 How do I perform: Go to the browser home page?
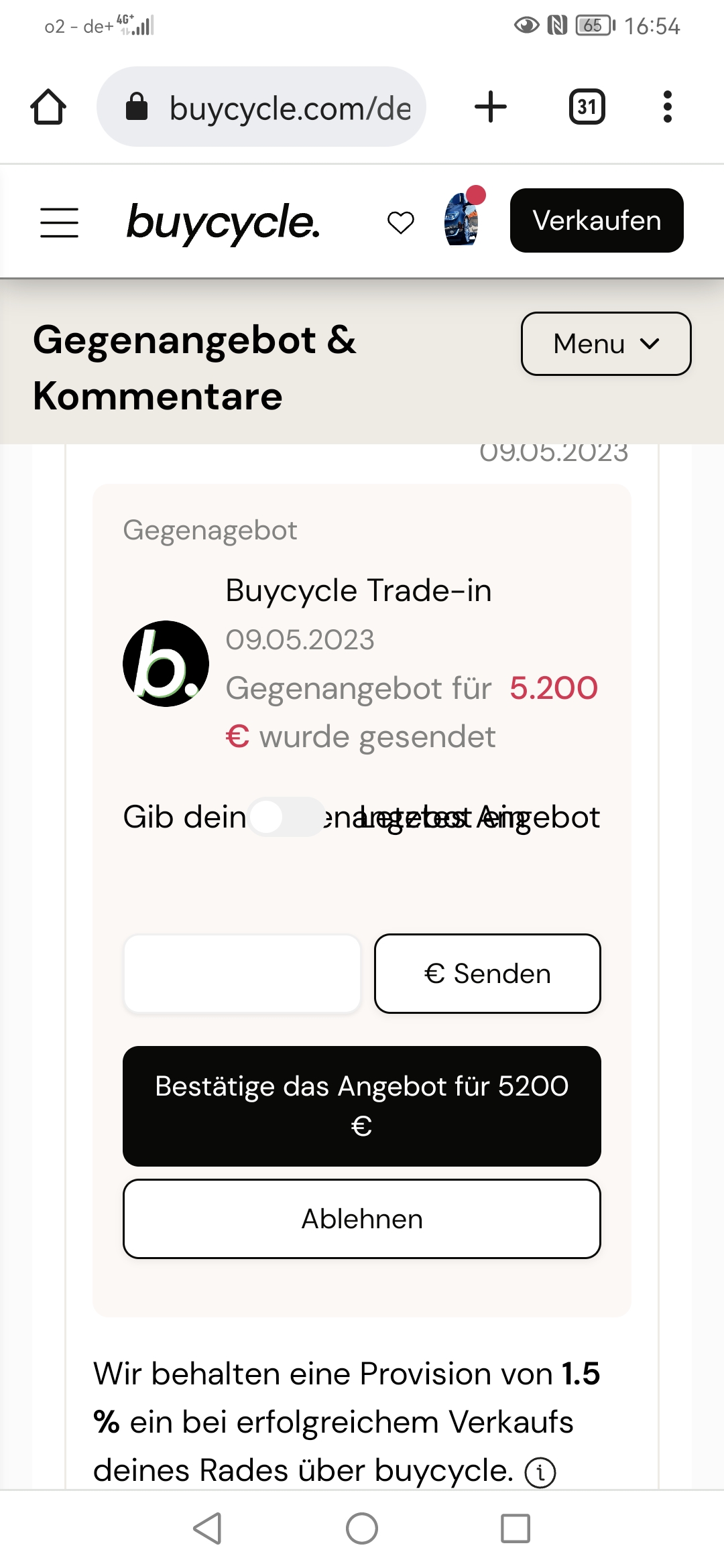point(48,107)
